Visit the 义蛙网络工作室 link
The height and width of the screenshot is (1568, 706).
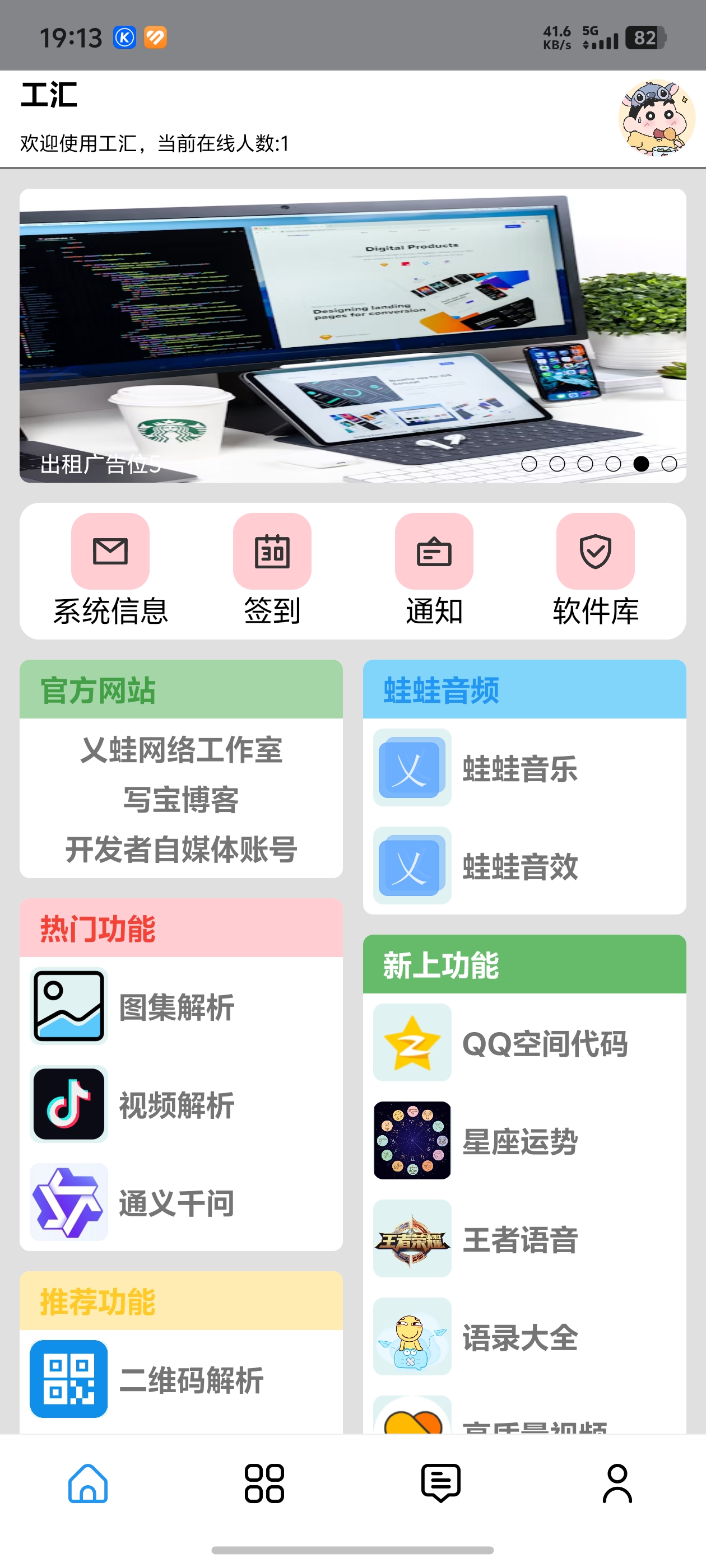[x=183, y=752]
